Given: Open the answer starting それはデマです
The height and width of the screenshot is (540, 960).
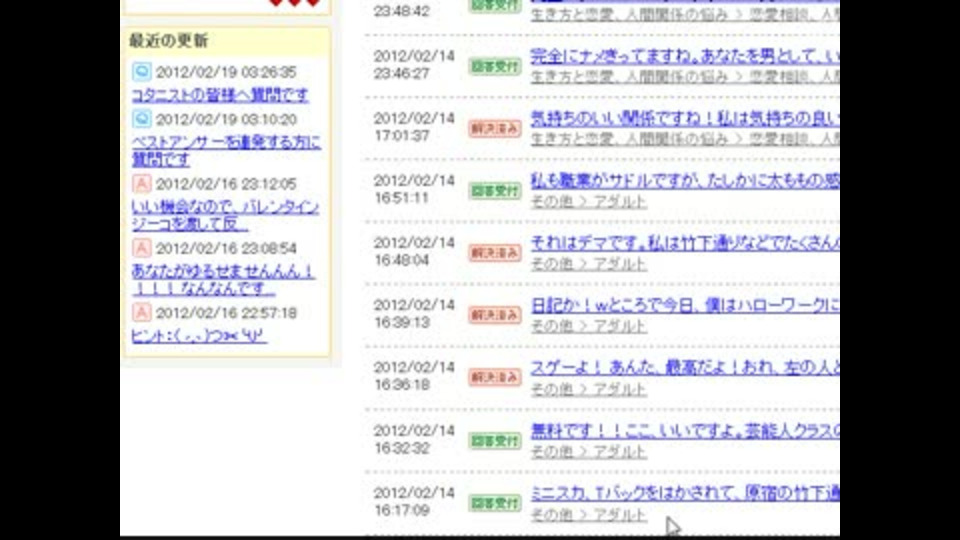Looking at the screenshot, I should (684, 243).
